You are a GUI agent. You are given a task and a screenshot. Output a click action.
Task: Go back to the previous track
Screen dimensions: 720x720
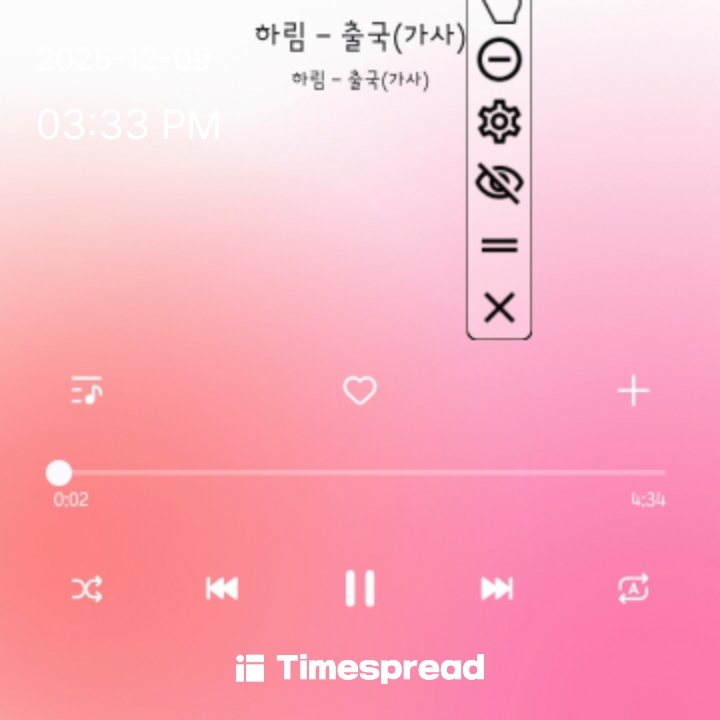point(222,589)
